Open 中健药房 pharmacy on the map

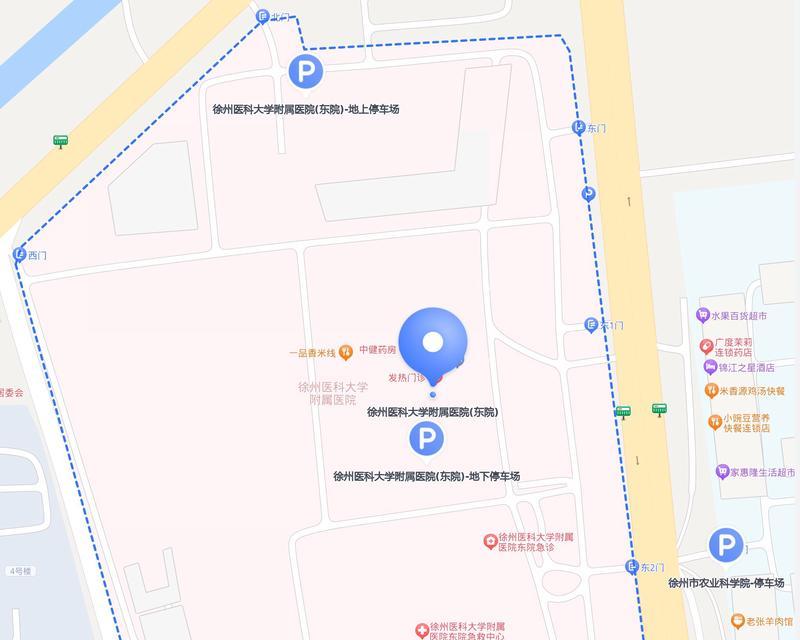345,350
